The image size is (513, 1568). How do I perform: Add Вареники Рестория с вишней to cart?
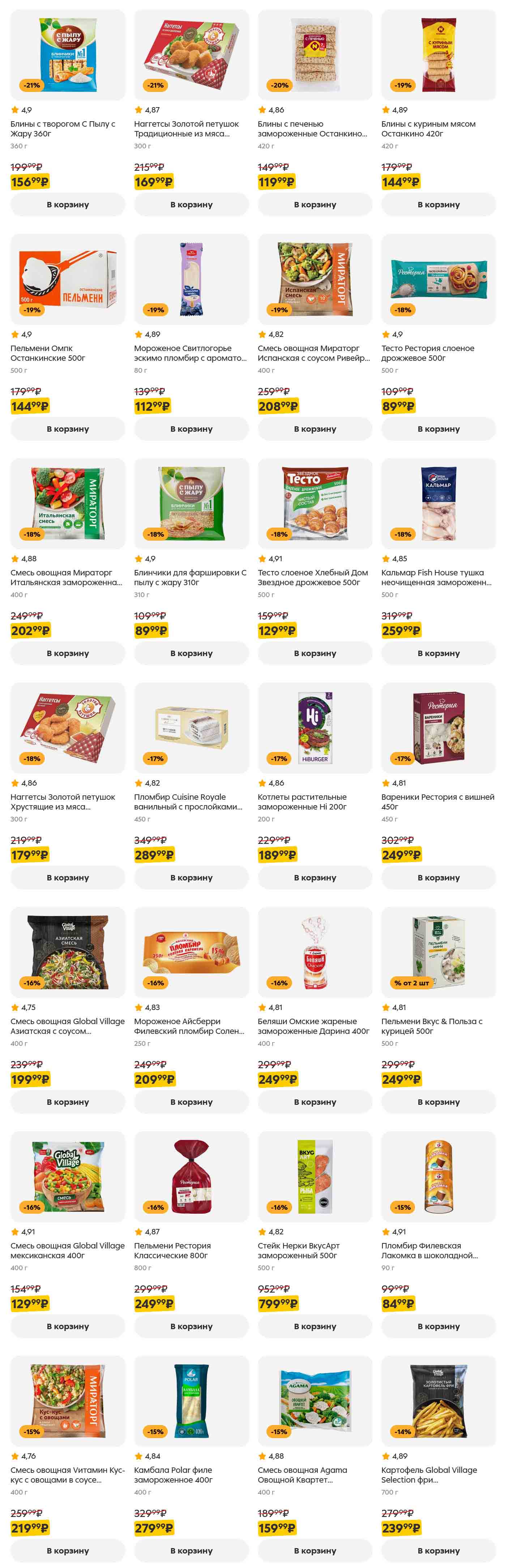point(438,877)
